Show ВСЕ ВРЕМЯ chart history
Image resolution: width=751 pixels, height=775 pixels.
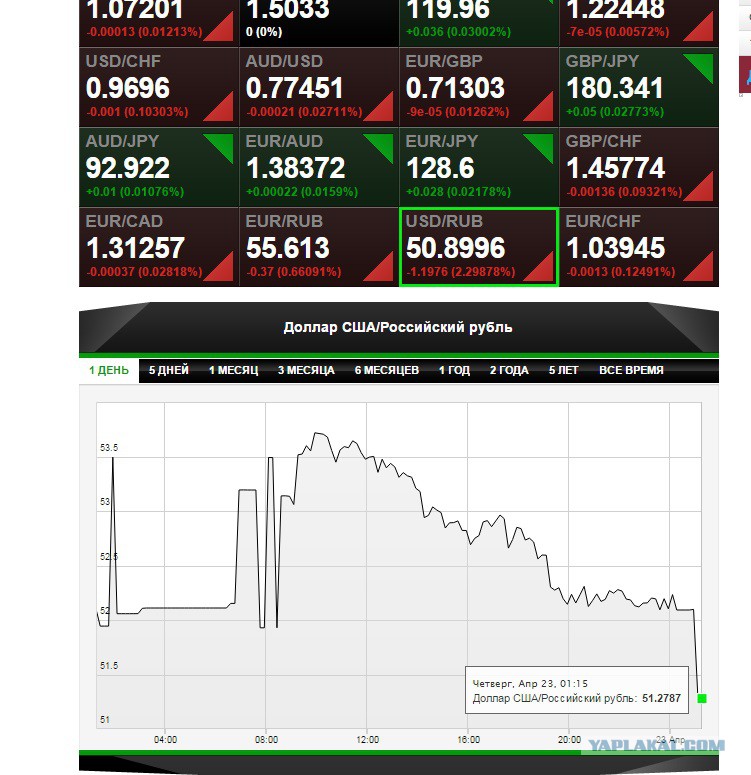coord(631,370)
